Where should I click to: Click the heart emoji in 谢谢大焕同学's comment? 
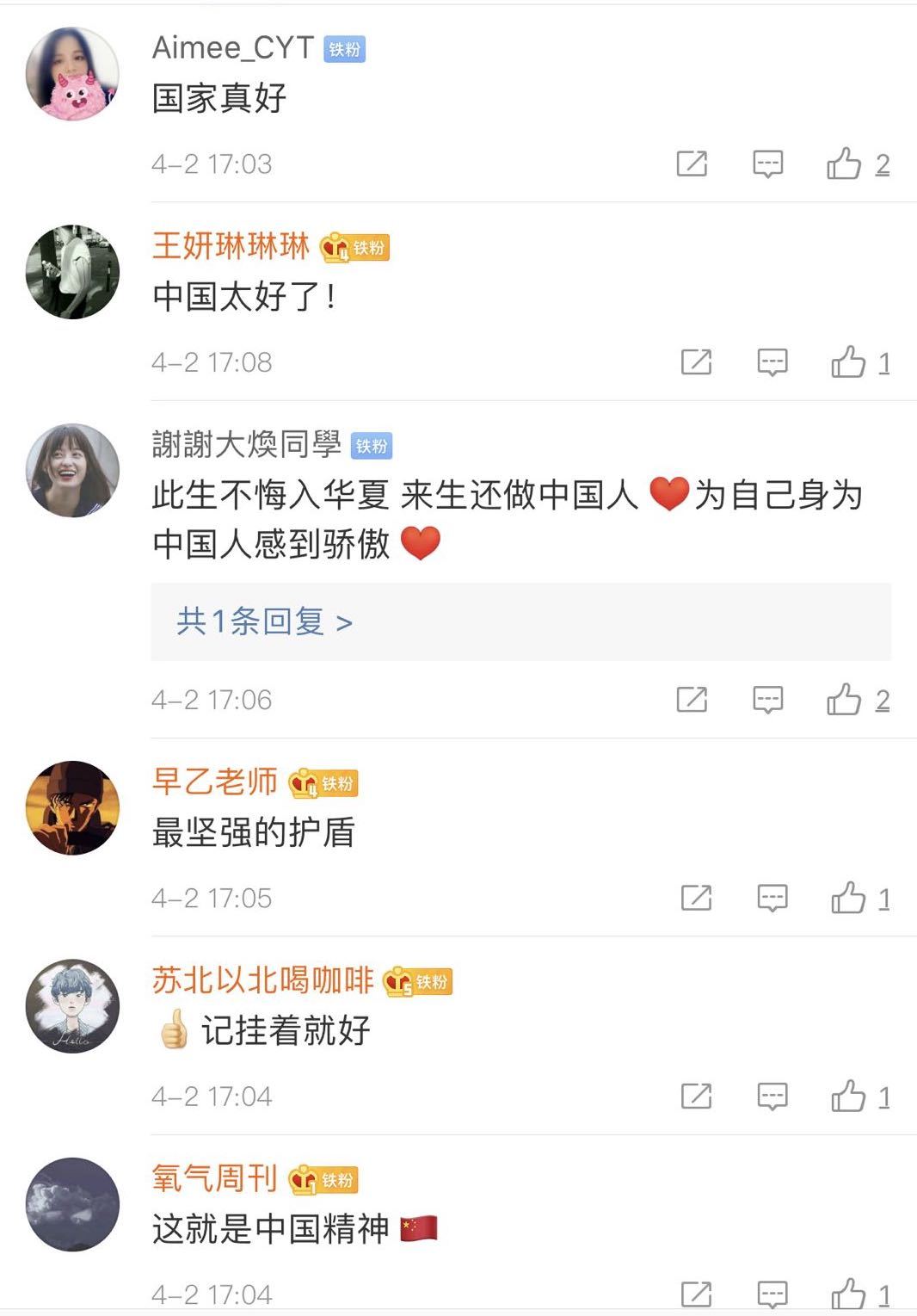tap(670, 494)
